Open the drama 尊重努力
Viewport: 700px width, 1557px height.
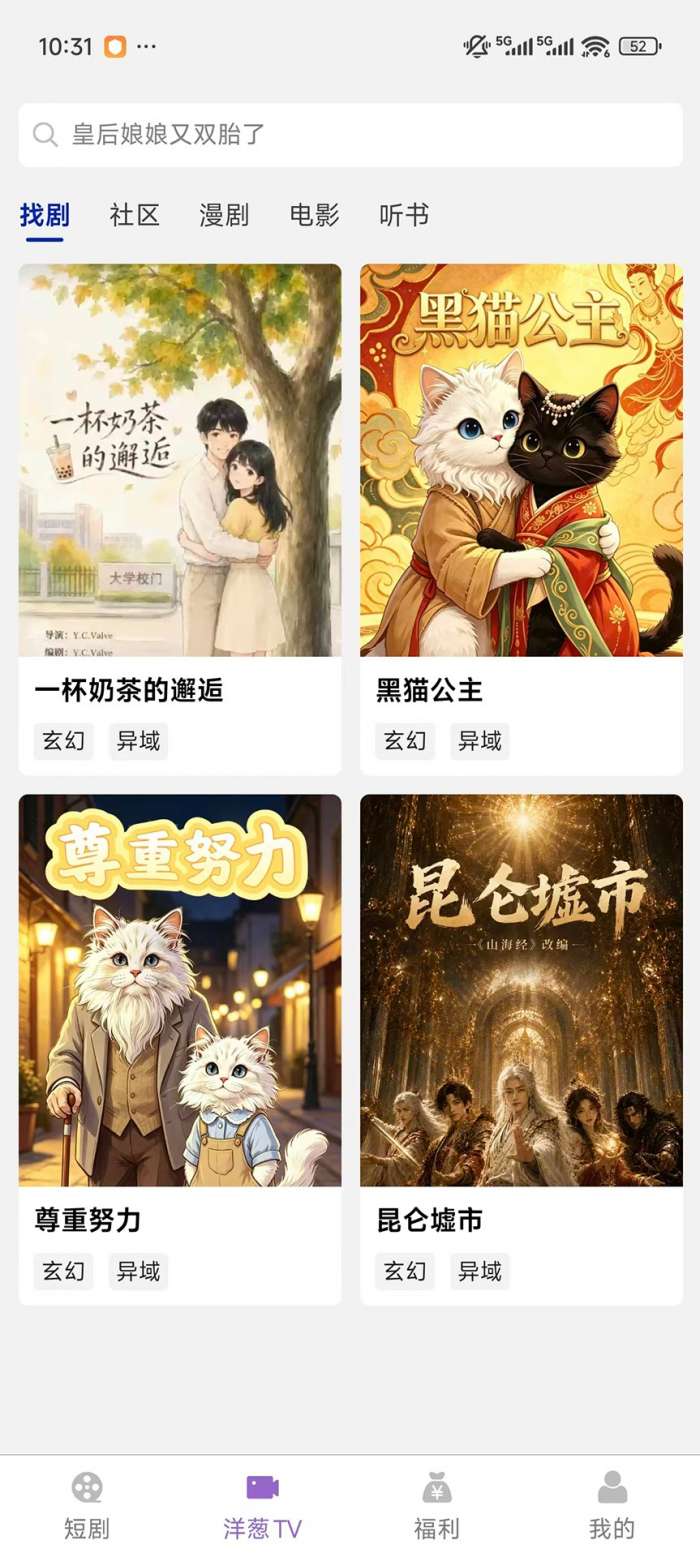180,1049
